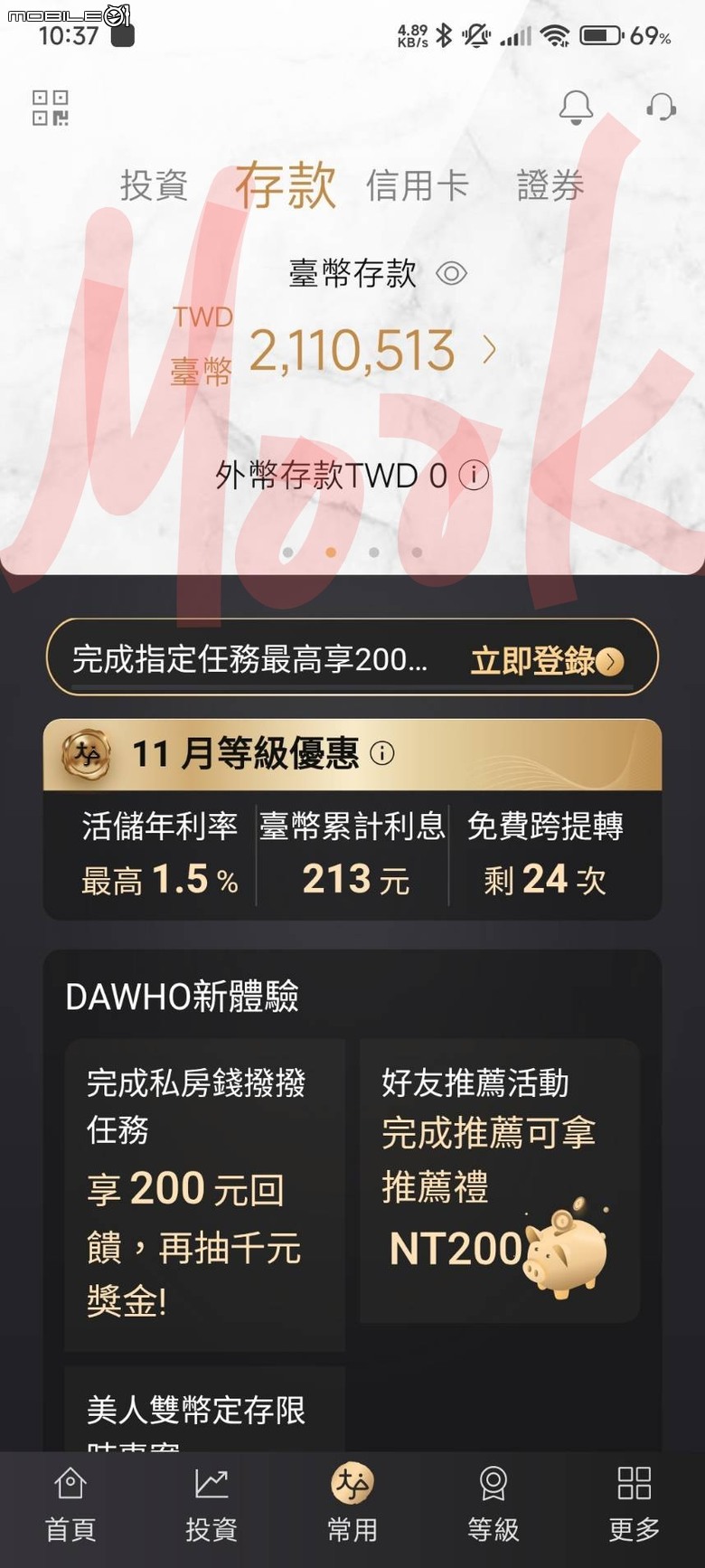
Task: Open the 美人雙幣定存 card
Action: [204, 1411]
